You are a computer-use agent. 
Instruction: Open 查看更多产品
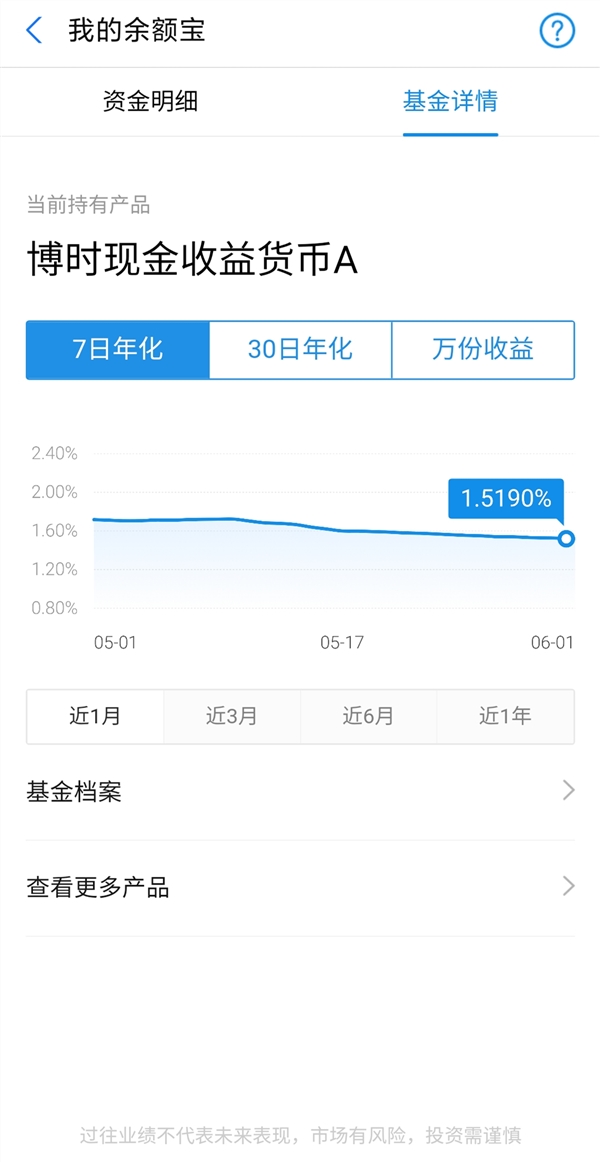(x=300, y=887)
